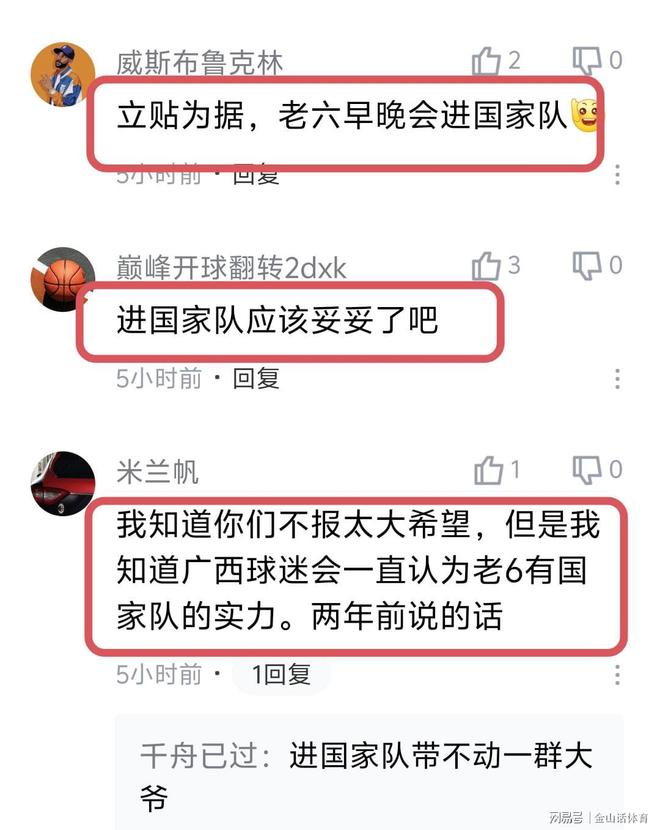Expand the 1回复 under 米兰帆's comment
Image resolution: width=660 pixels, height=830 pixels.
tap(280, 674)
